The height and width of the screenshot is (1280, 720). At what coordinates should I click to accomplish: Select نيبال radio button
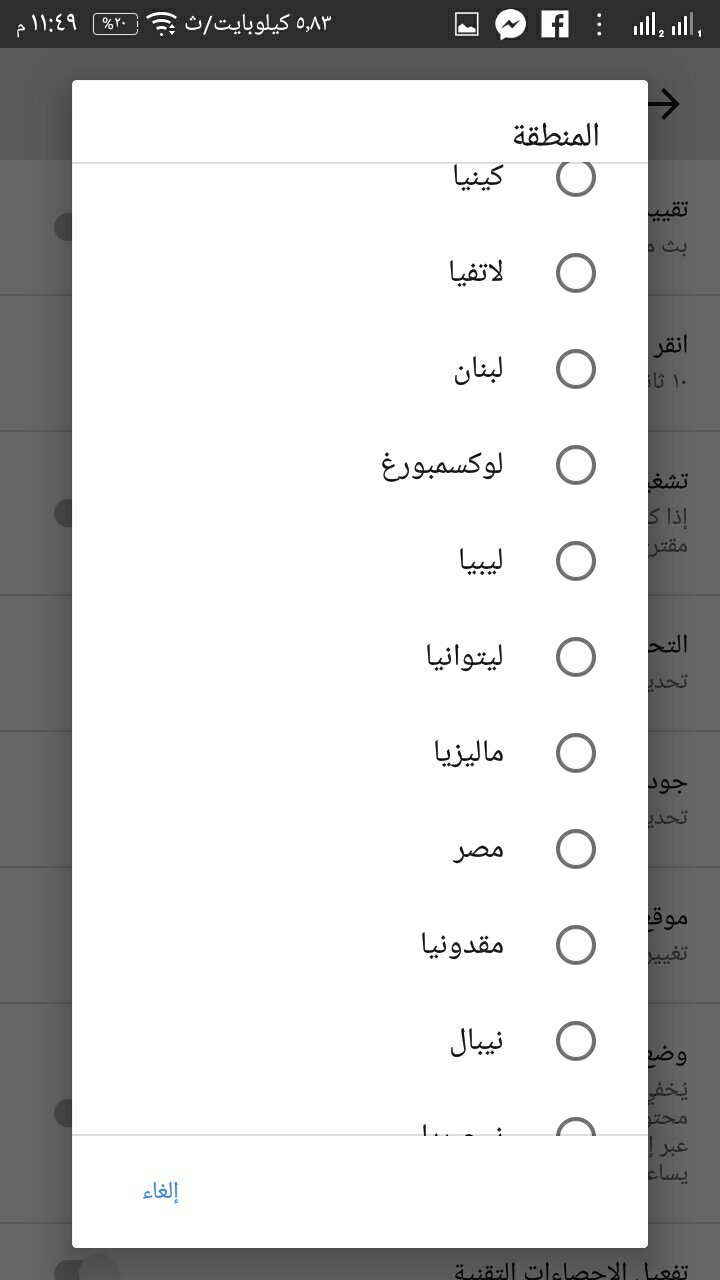pyautogui.click(x=360, y=1041)
